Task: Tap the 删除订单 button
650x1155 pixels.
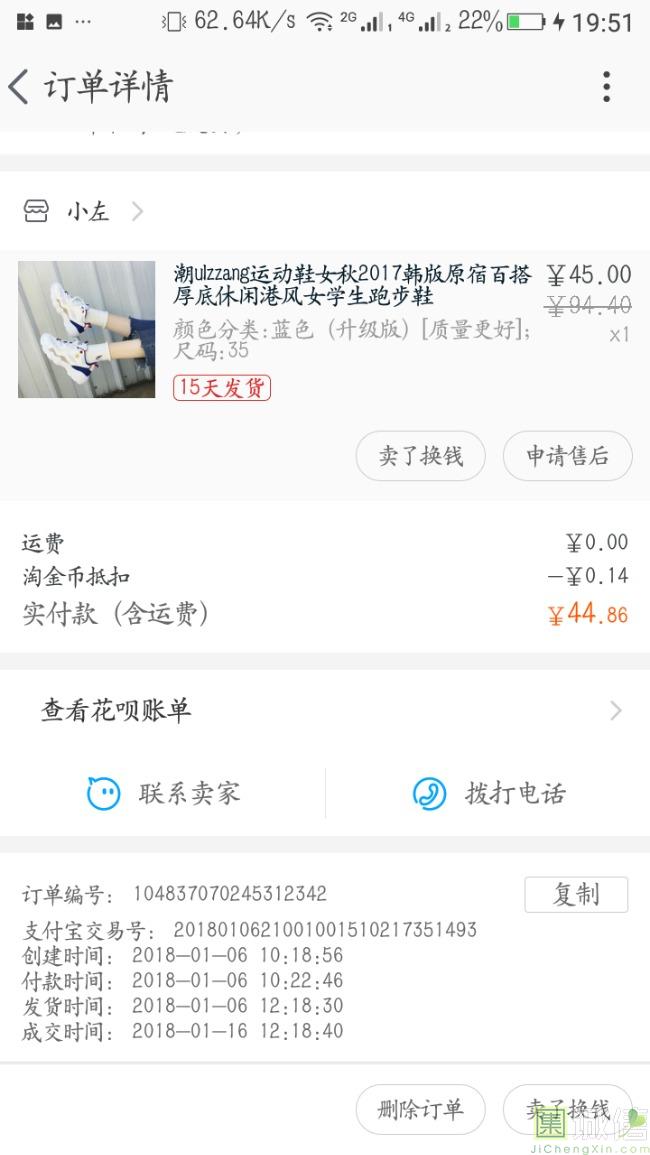Action: [420, 1109]
